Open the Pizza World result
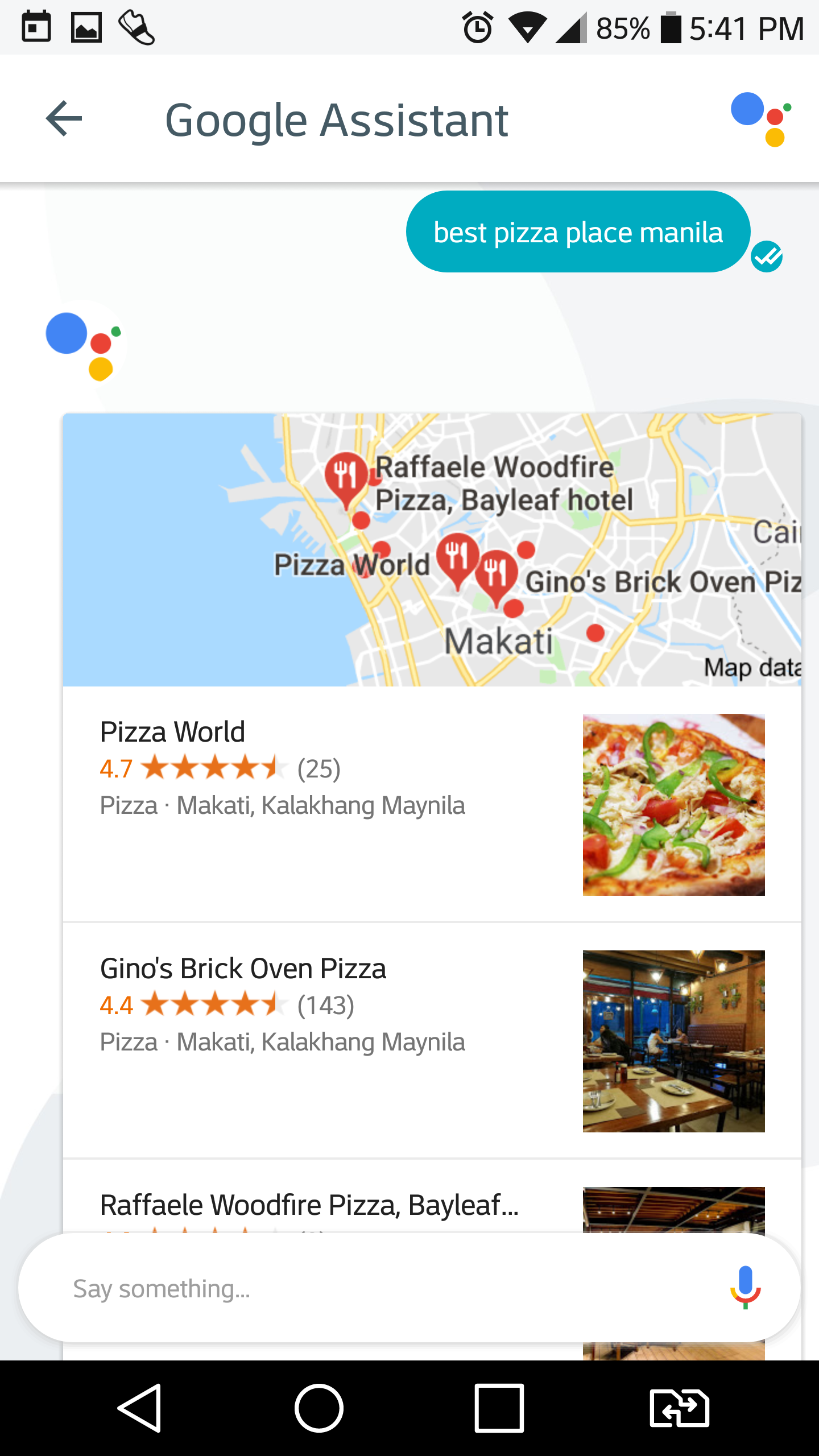This screenshot has width=819, height=1456. (x=341, y=803)
